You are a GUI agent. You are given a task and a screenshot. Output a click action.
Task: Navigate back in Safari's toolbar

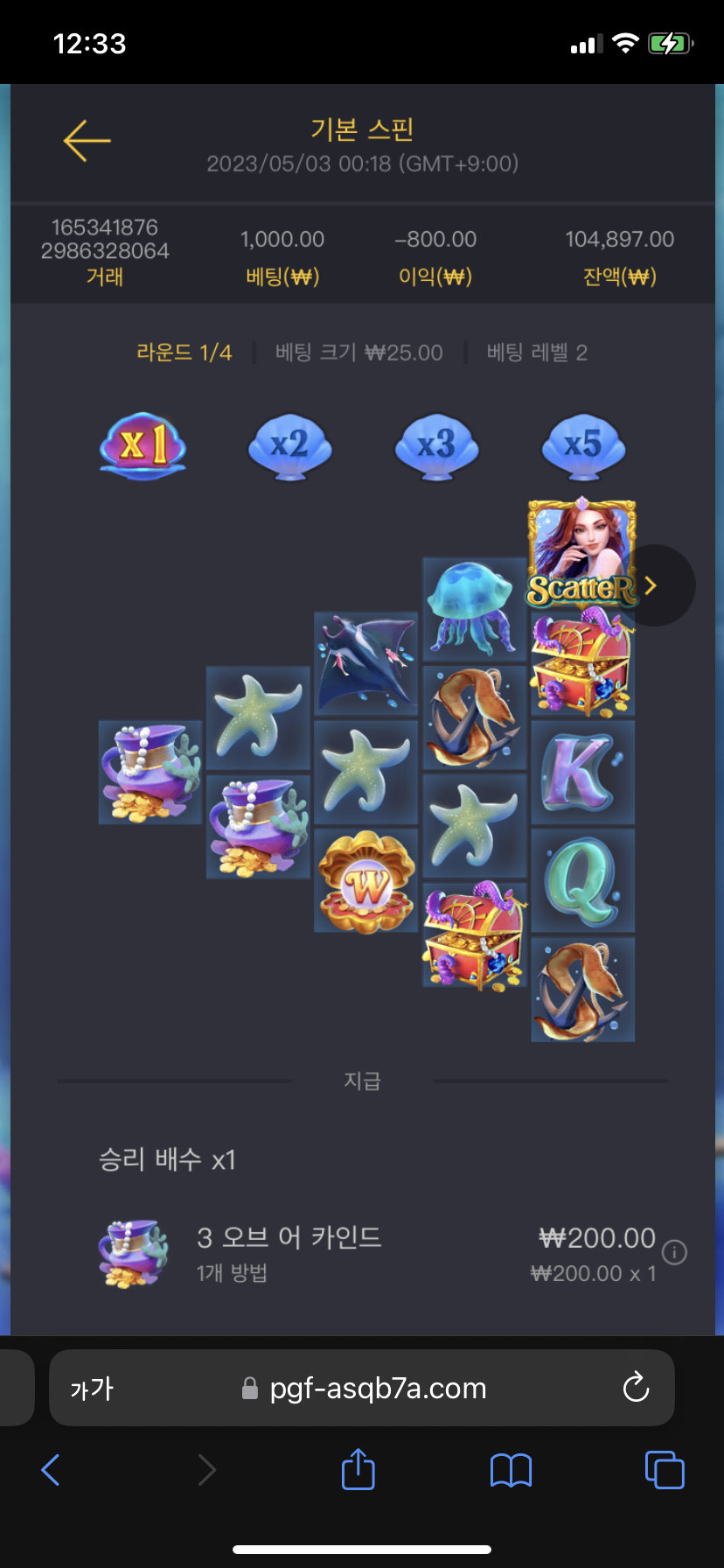pyautogui.click(x=51, y=1470)
